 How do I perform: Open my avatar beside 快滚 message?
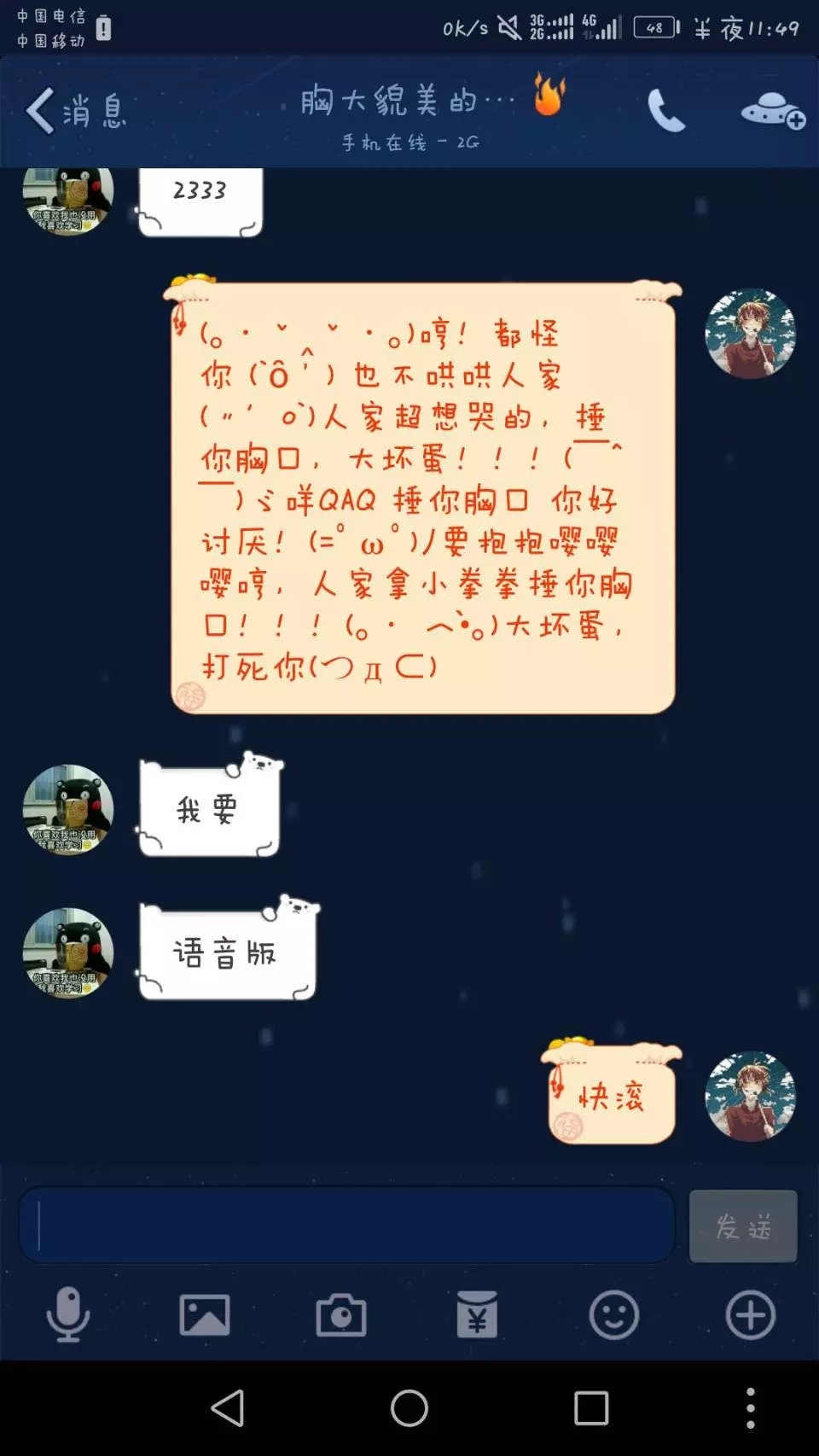[x=751, y=1096]
